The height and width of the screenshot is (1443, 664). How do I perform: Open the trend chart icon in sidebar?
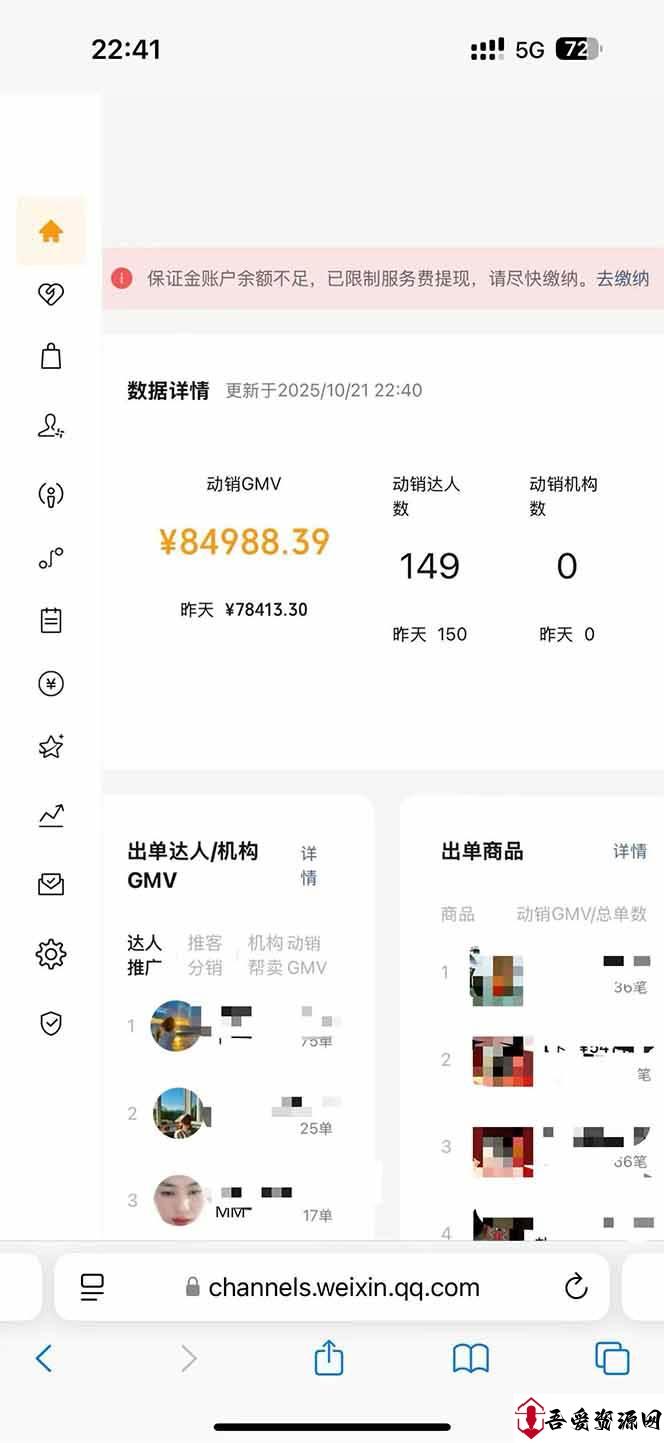[x=51, y=816]
